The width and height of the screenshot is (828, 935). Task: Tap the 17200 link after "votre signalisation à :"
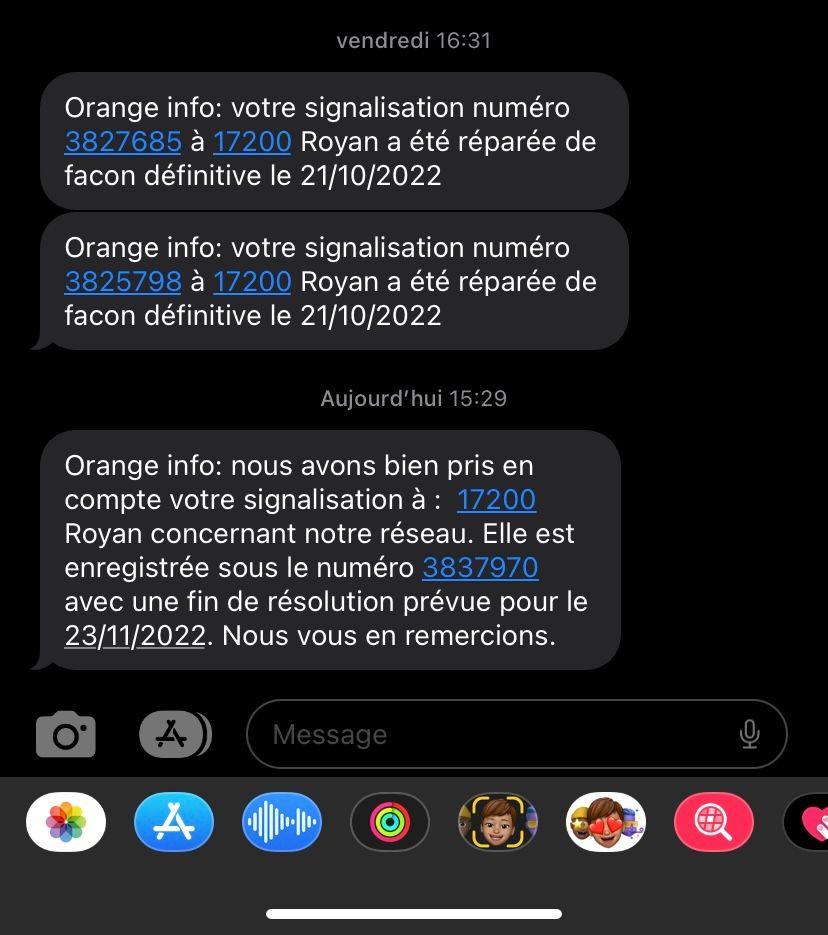pos(496,499)
